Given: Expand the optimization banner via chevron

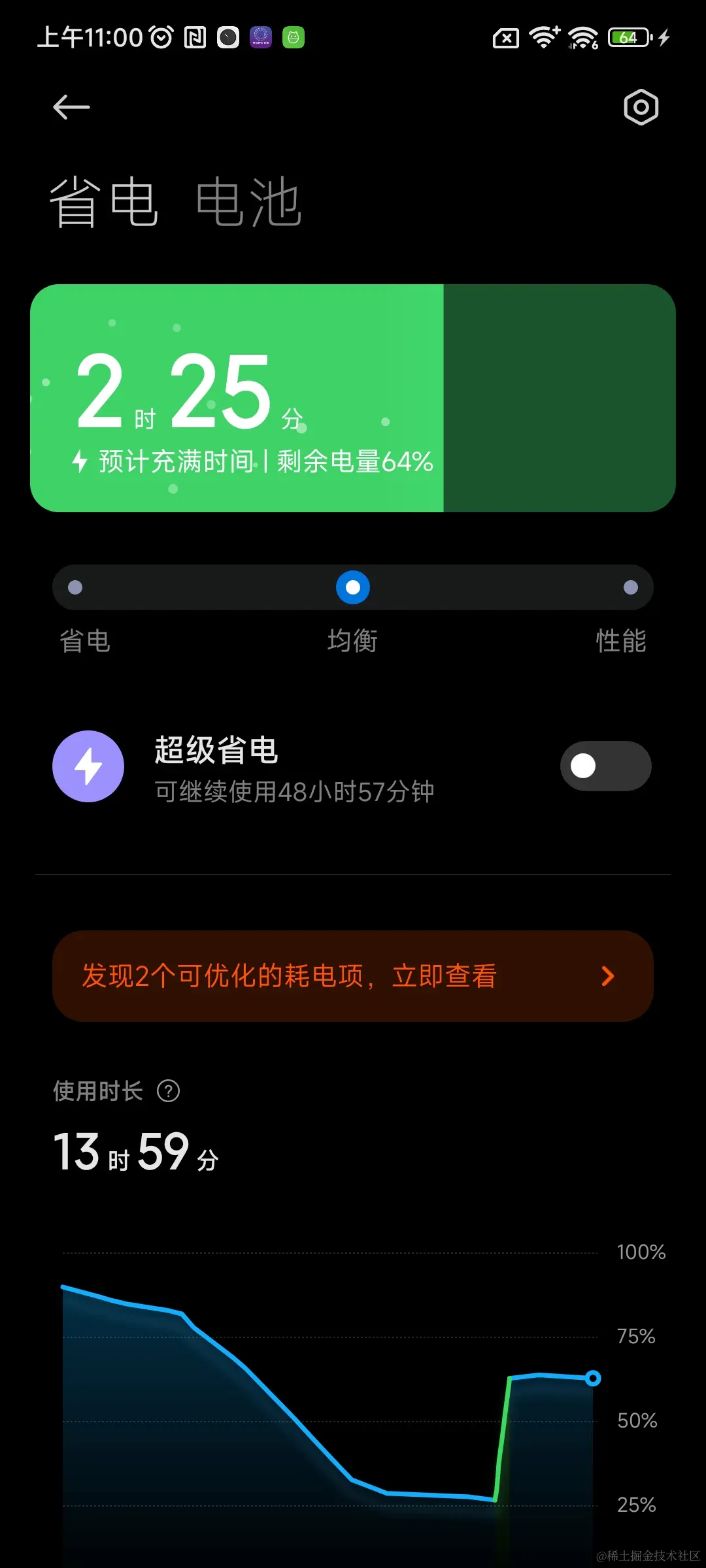Looking at the screenshot, I should click(x=608, y=975).
